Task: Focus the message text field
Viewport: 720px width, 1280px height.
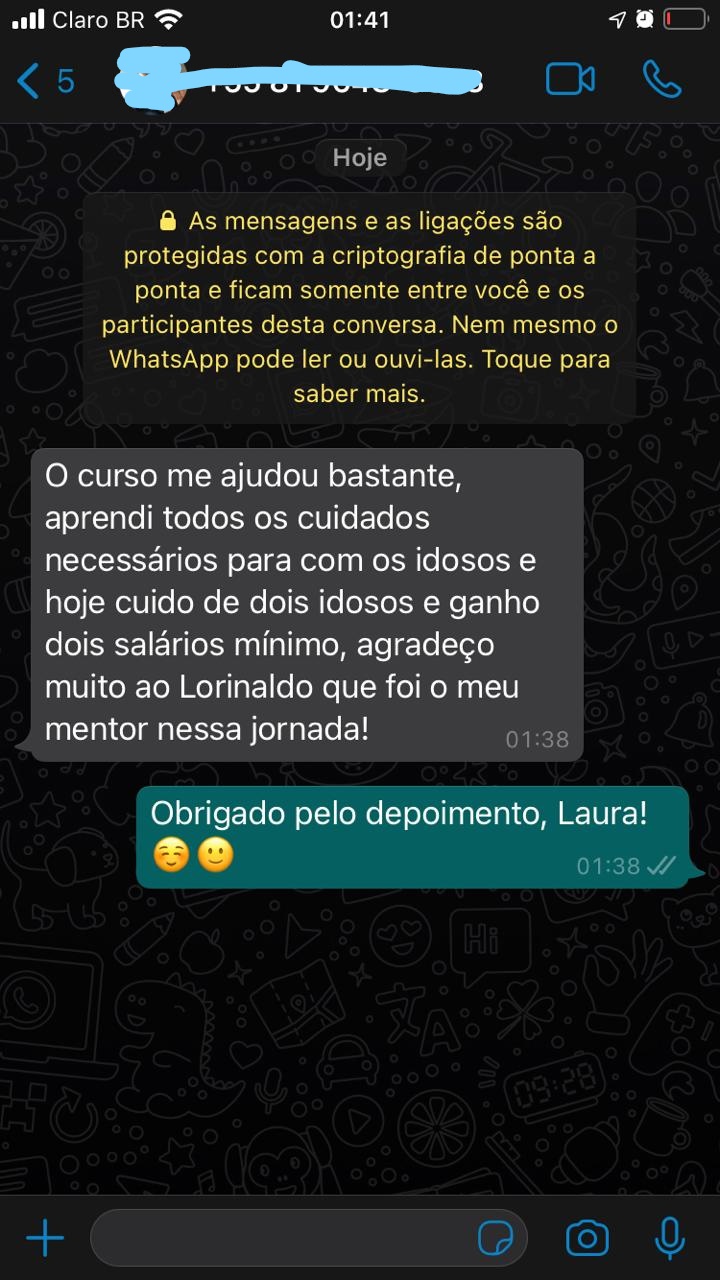Action: tap(280, 1239)
